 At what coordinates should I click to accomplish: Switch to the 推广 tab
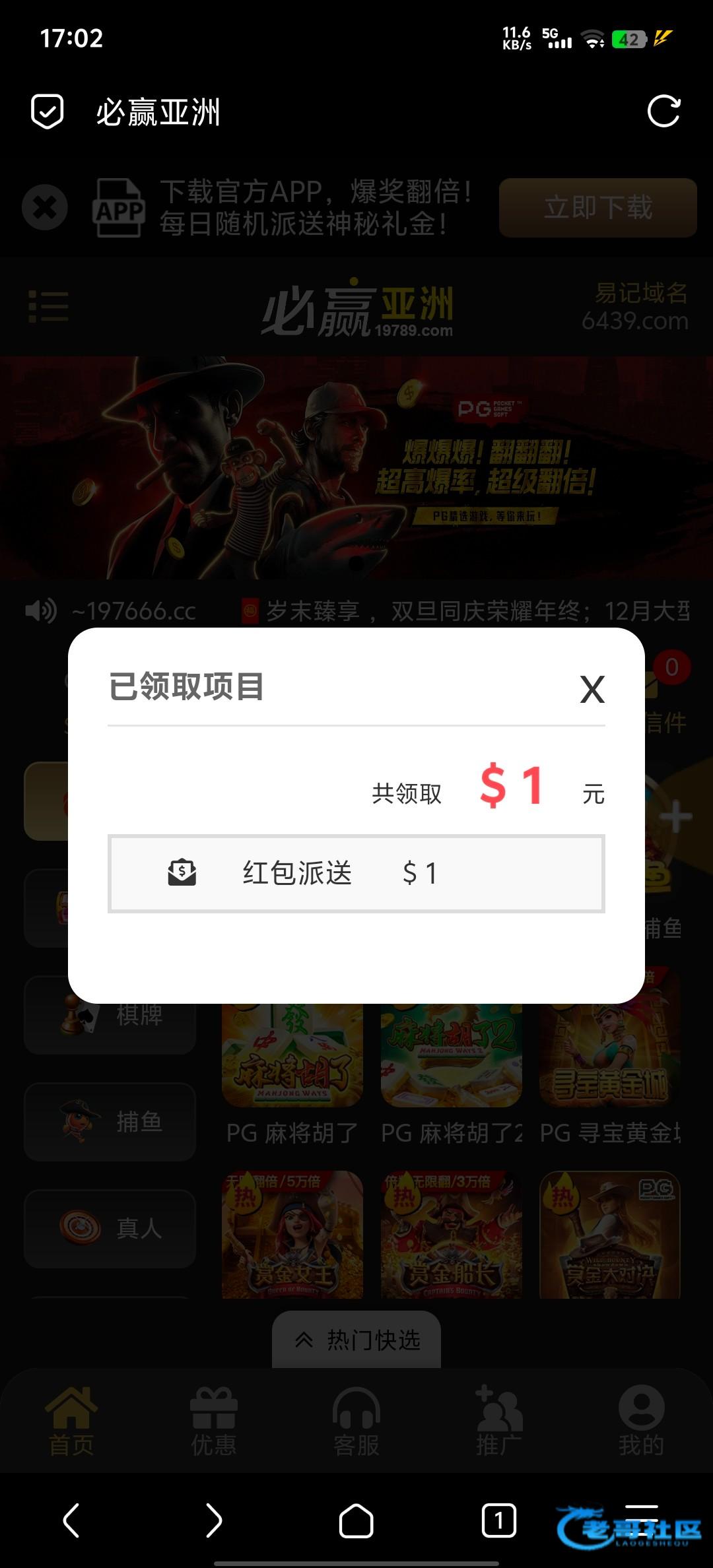(x=499, y=1421)
